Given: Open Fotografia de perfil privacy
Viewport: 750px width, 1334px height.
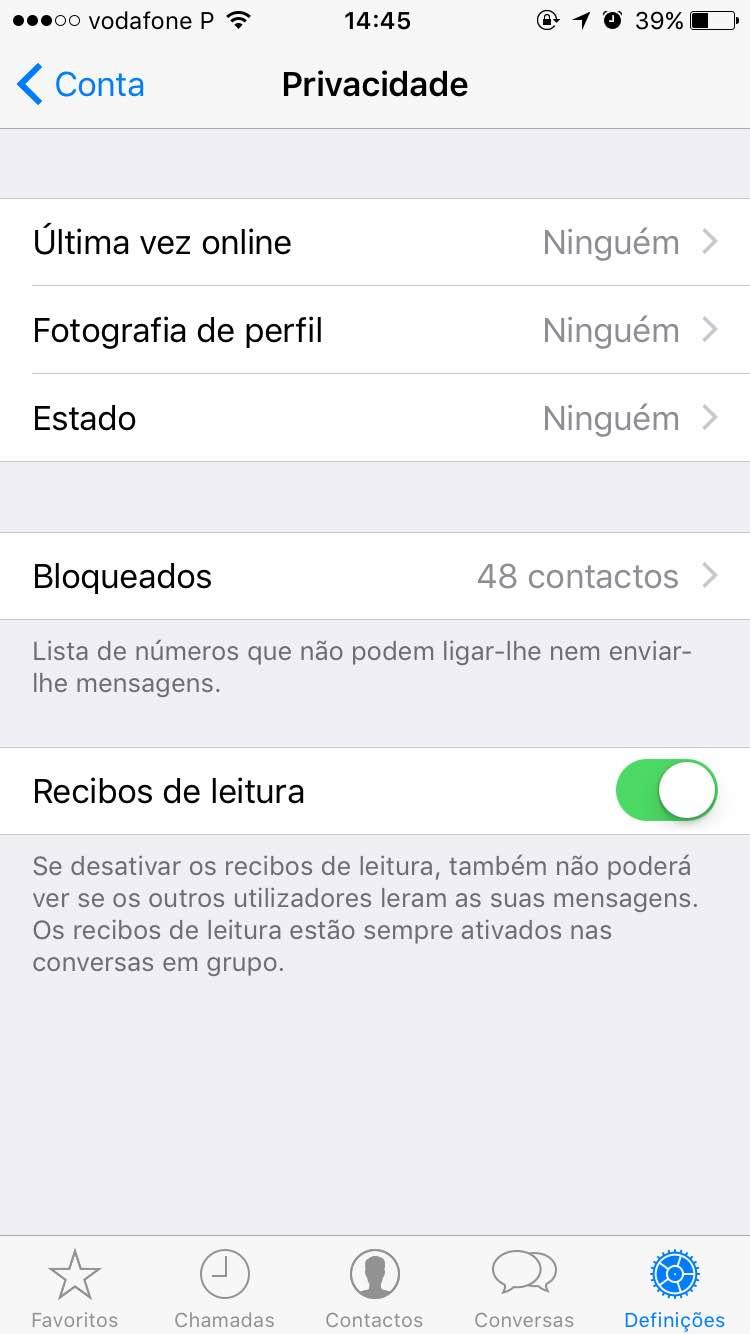Looking at the screenshot, I should [x=375, y=331].
